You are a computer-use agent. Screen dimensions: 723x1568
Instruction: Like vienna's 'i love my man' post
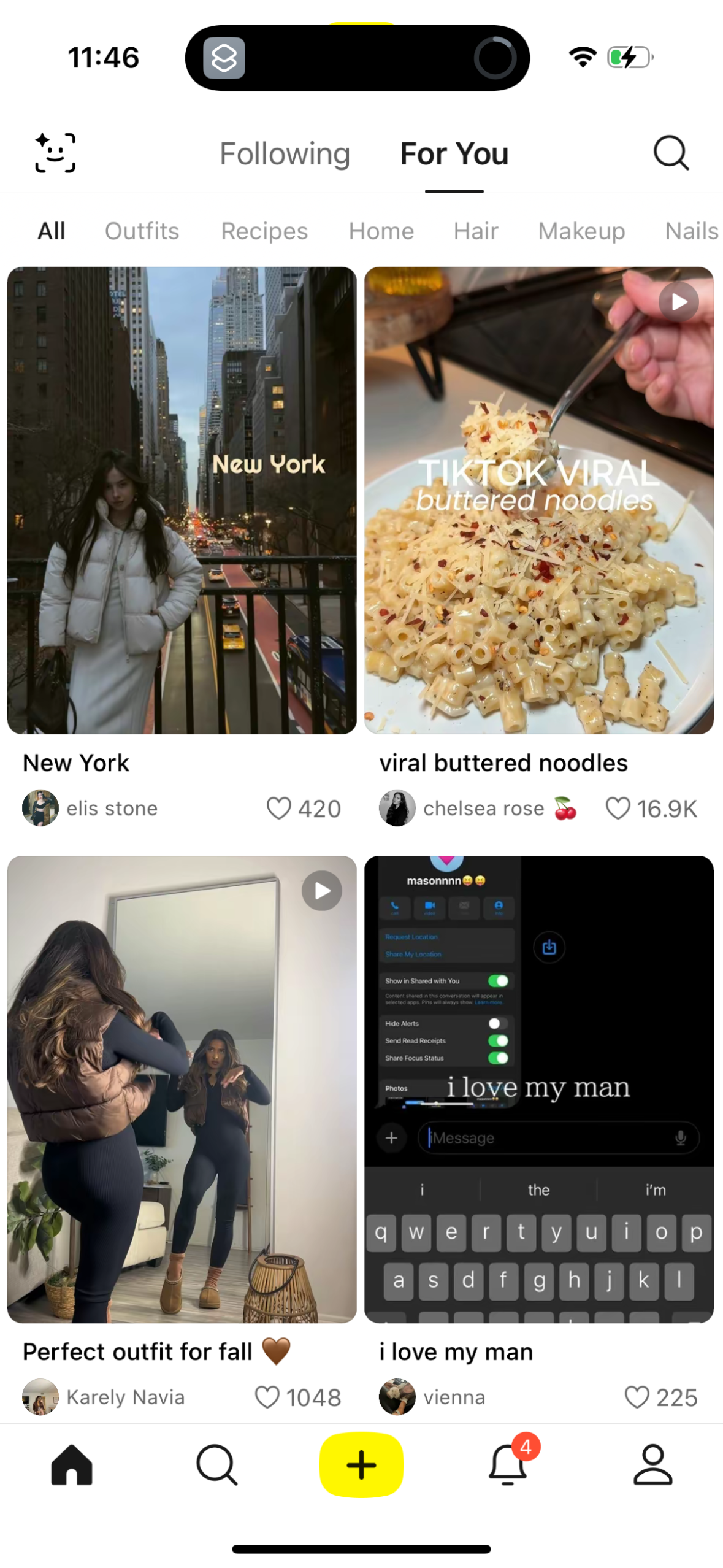[x=637, y=1397]
